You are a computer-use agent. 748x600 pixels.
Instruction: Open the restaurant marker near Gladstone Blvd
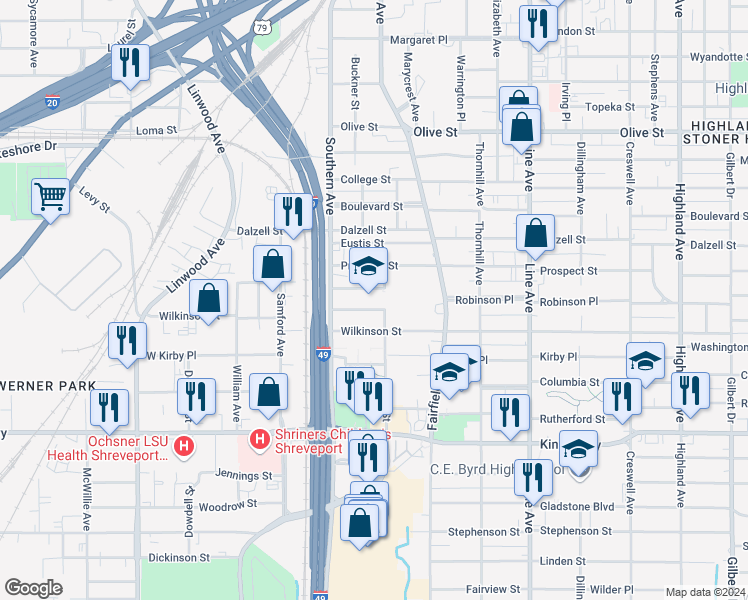point(533,477)
